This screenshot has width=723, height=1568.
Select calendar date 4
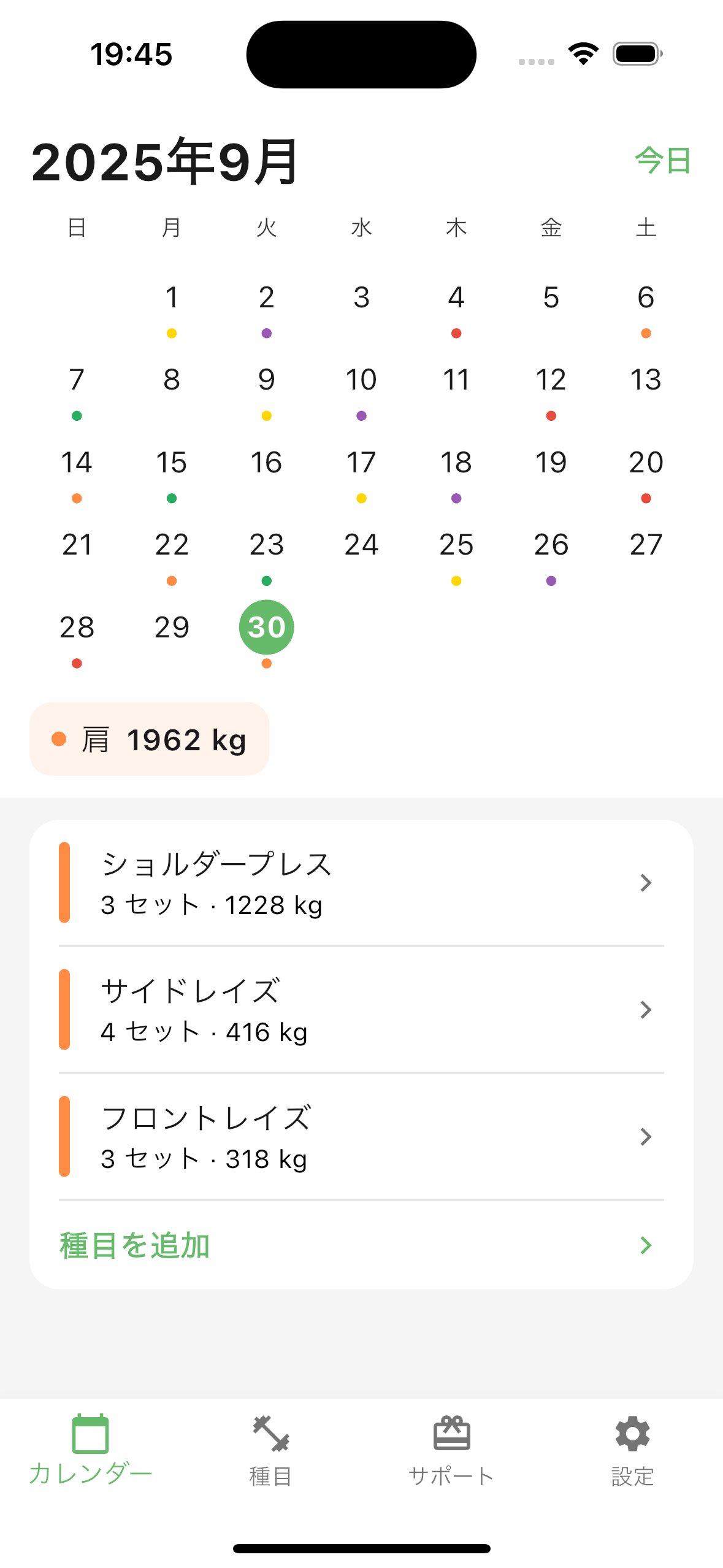click(456, 298)
